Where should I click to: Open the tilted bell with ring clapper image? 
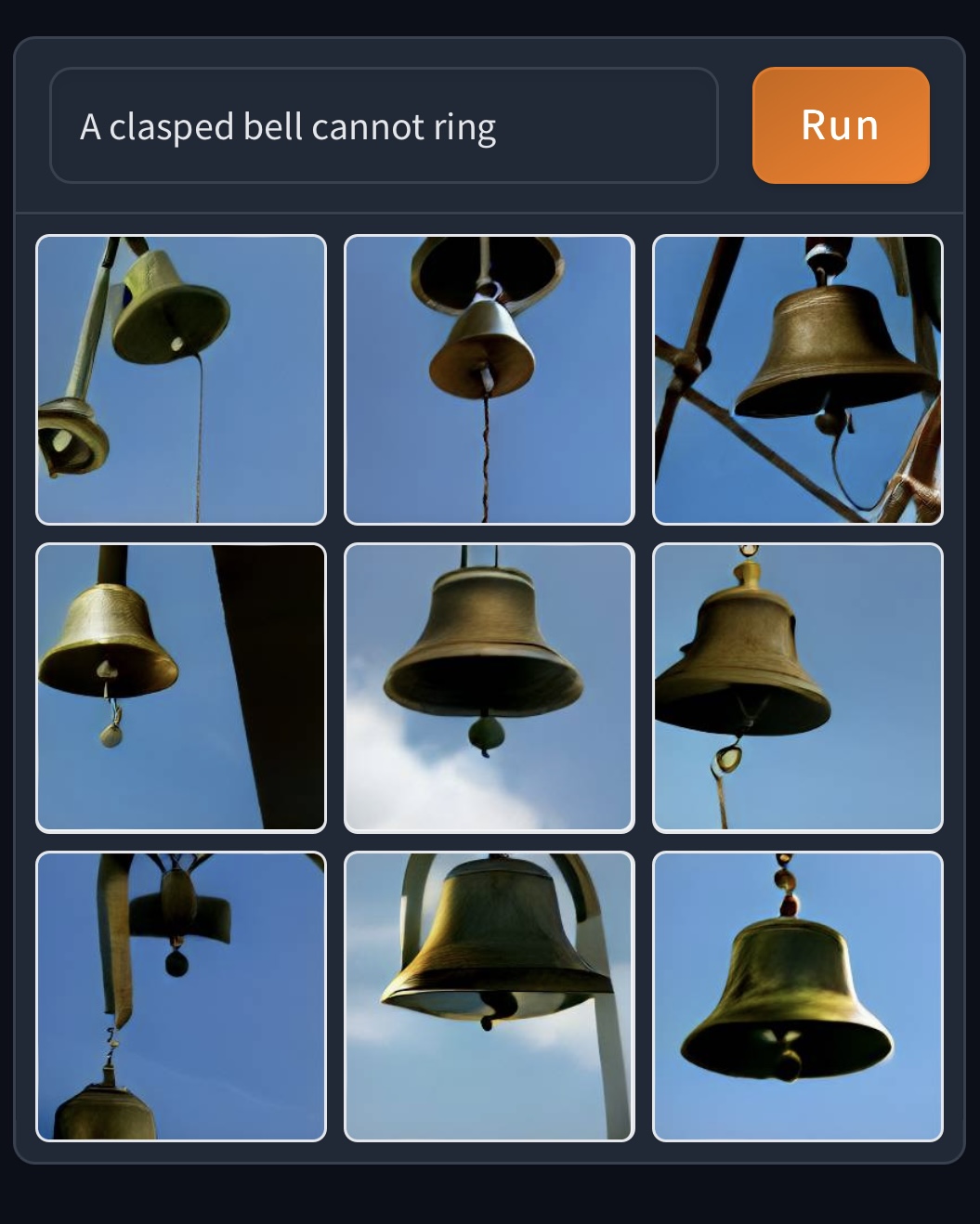[x=798, y=688]
